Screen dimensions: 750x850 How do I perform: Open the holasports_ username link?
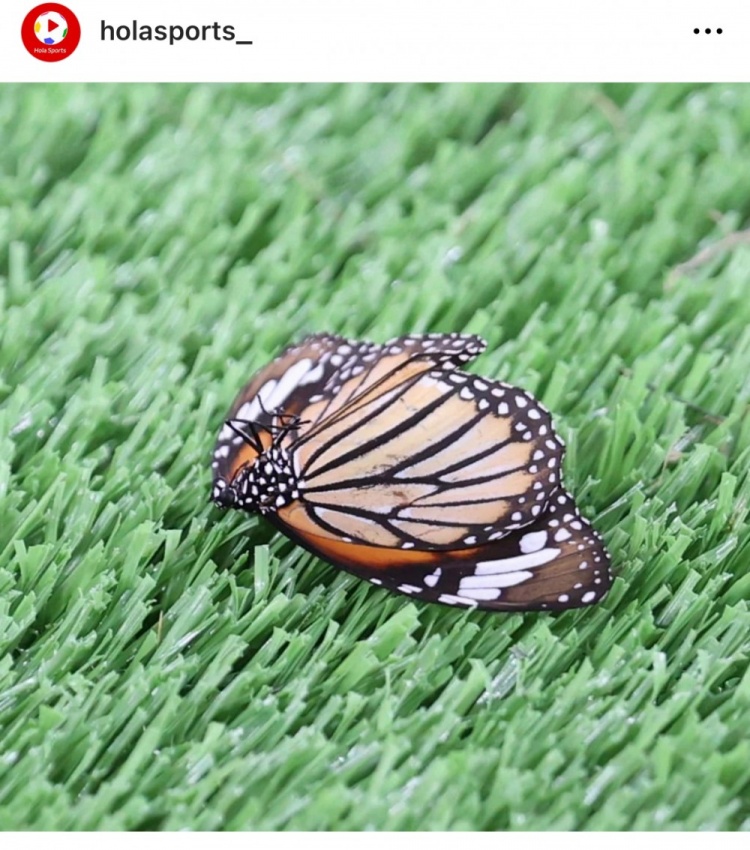click(x=175, y=32)
